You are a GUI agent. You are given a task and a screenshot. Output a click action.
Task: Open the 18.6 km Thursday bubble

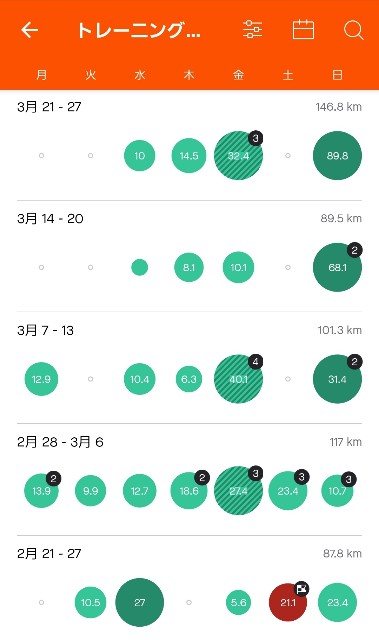tap(189, 491)
